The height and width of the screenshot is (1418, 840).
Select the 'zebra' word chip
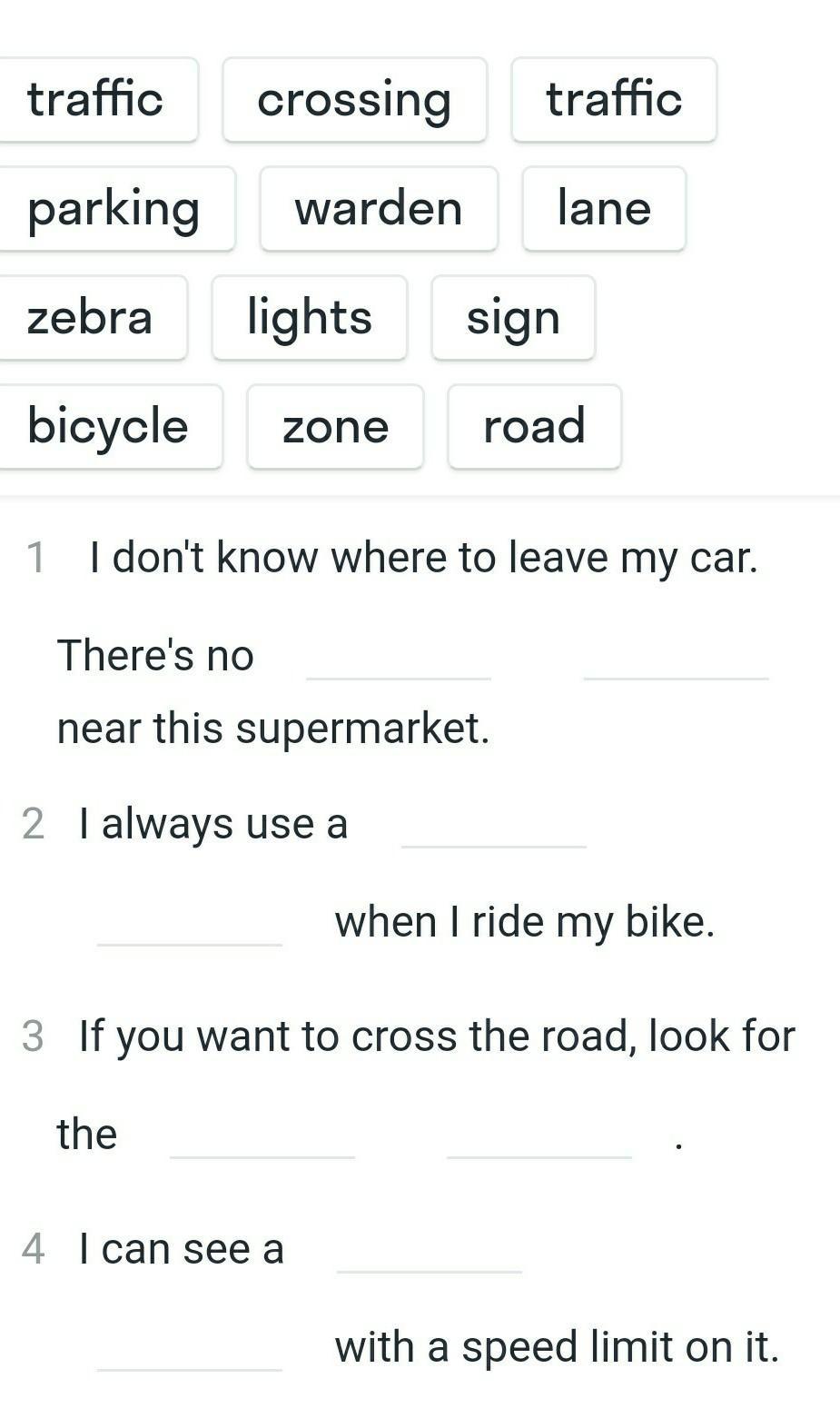coord(90,318)
